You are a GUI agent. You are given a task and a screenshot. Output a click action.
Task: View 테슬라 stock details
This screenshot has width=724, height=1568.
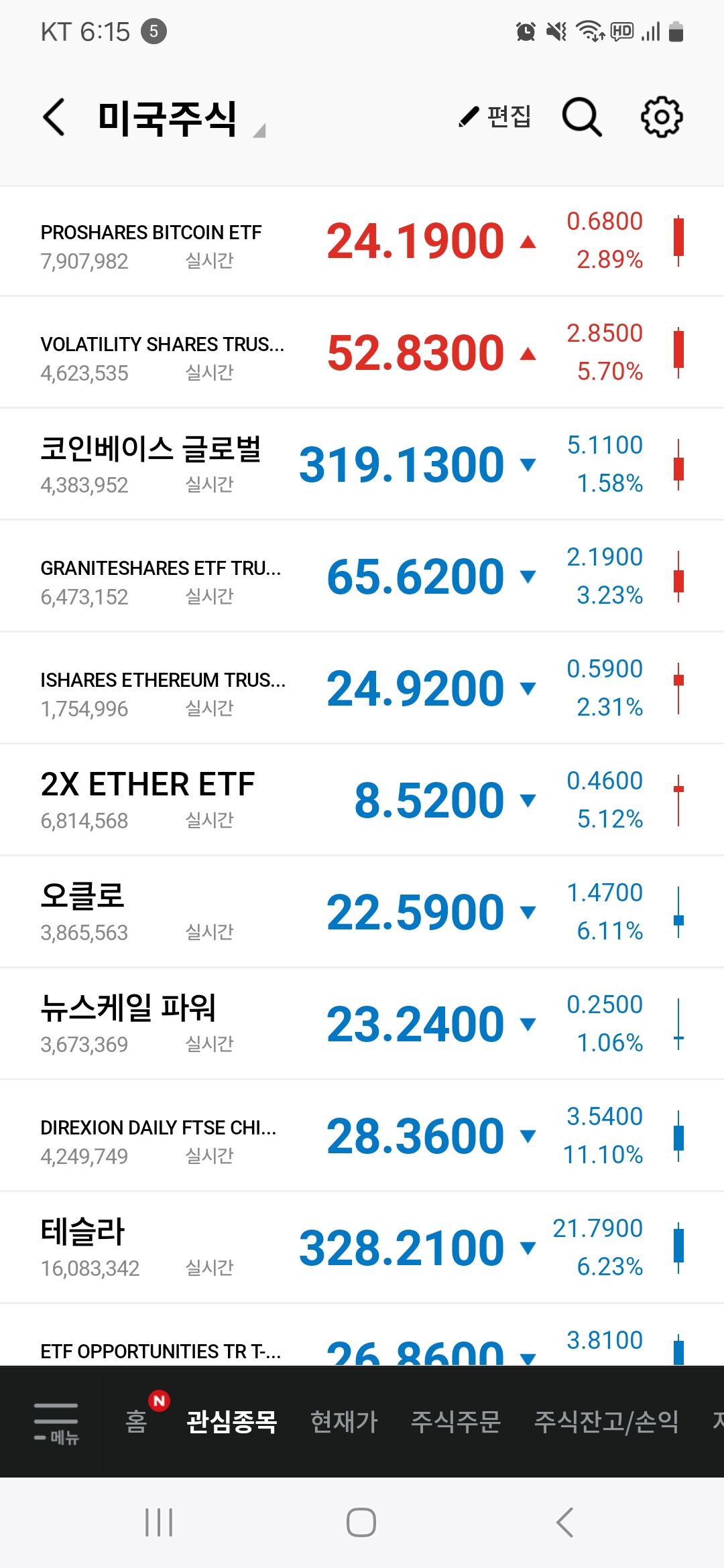coord(362,1248)
